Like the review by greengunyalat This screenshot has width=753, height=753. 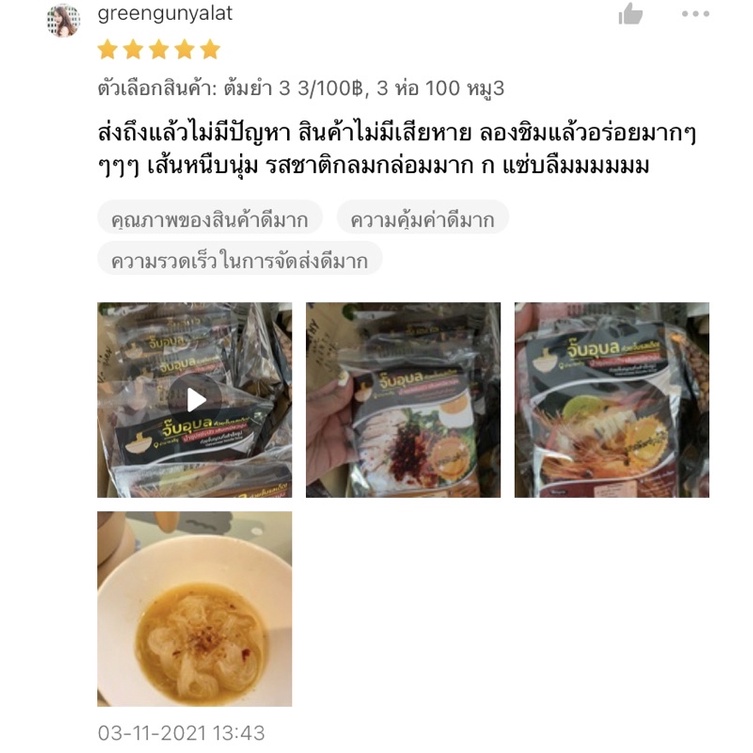tap(630, 14)
